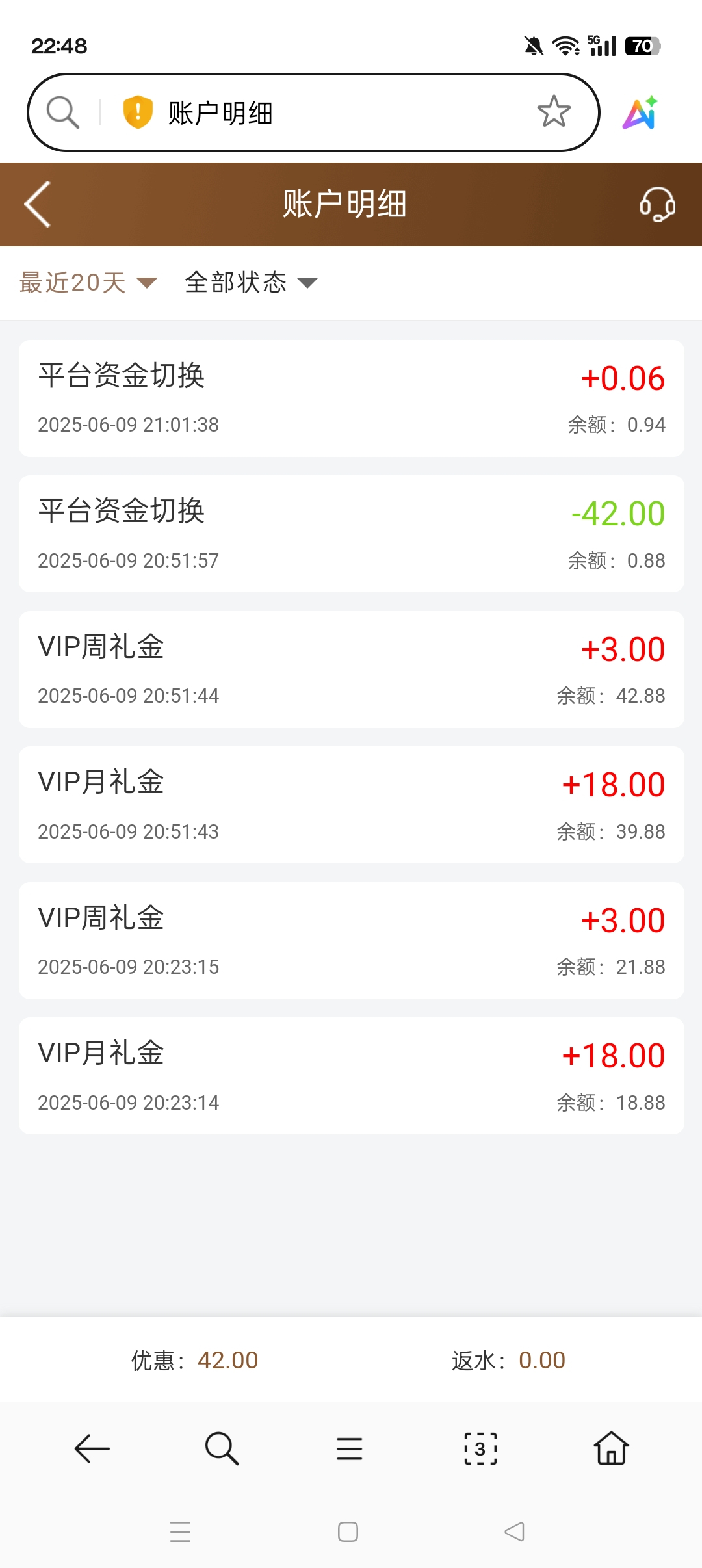Open the browser toolbar search

coord(222,1448)
